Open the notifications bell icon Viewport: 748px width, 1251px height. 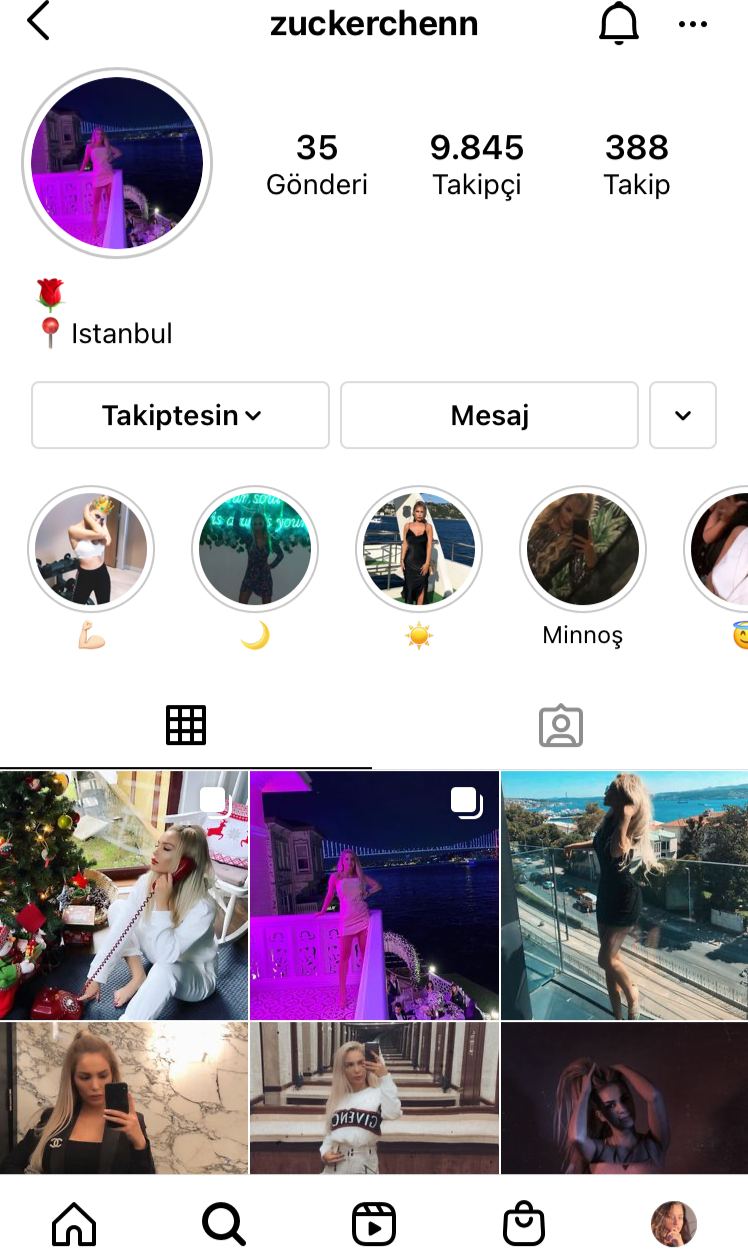click(618, 21)
